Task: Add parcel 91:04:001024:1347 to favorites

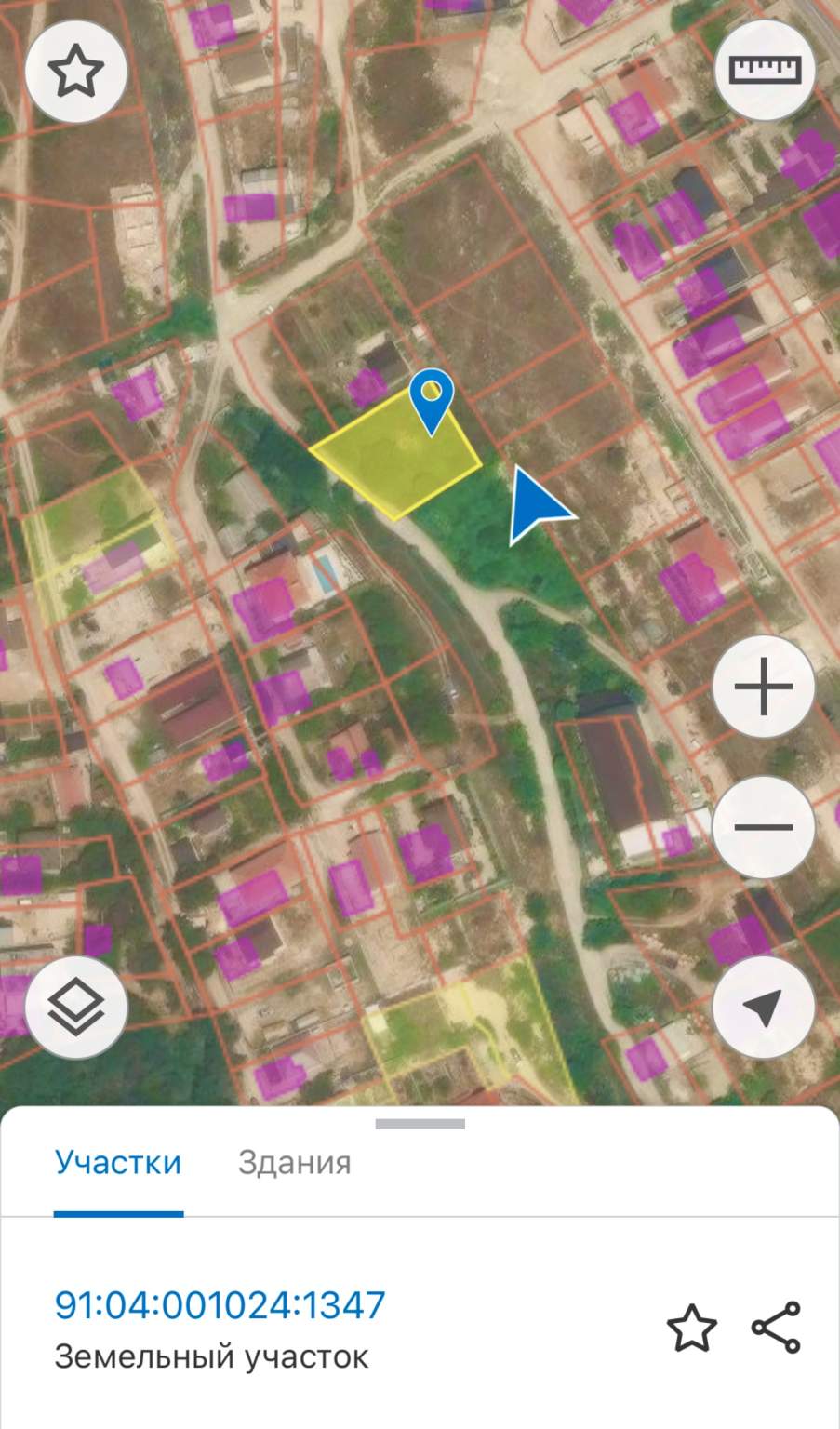Action: 692,1328
